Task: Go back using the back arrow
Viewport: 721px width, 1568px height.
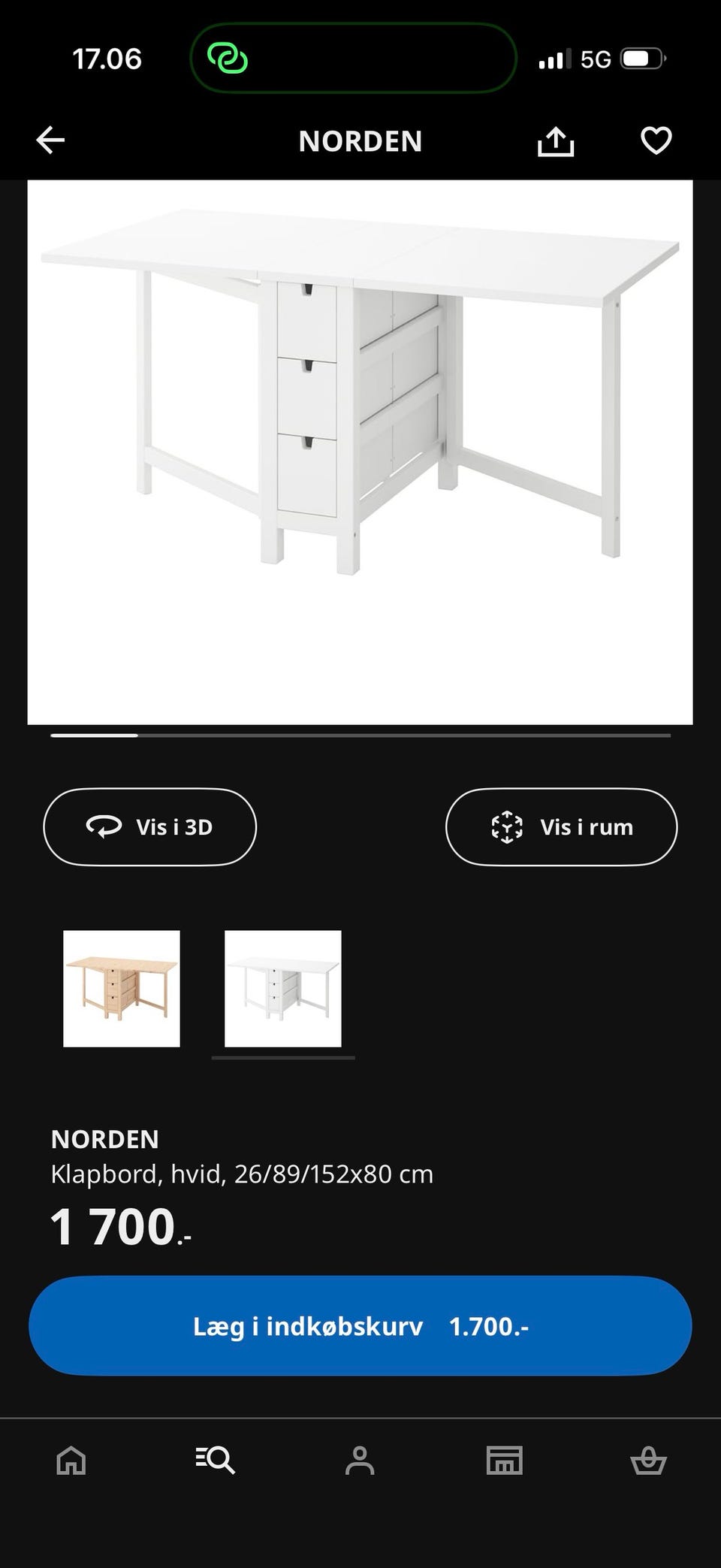Action: [x=49, y=140]
